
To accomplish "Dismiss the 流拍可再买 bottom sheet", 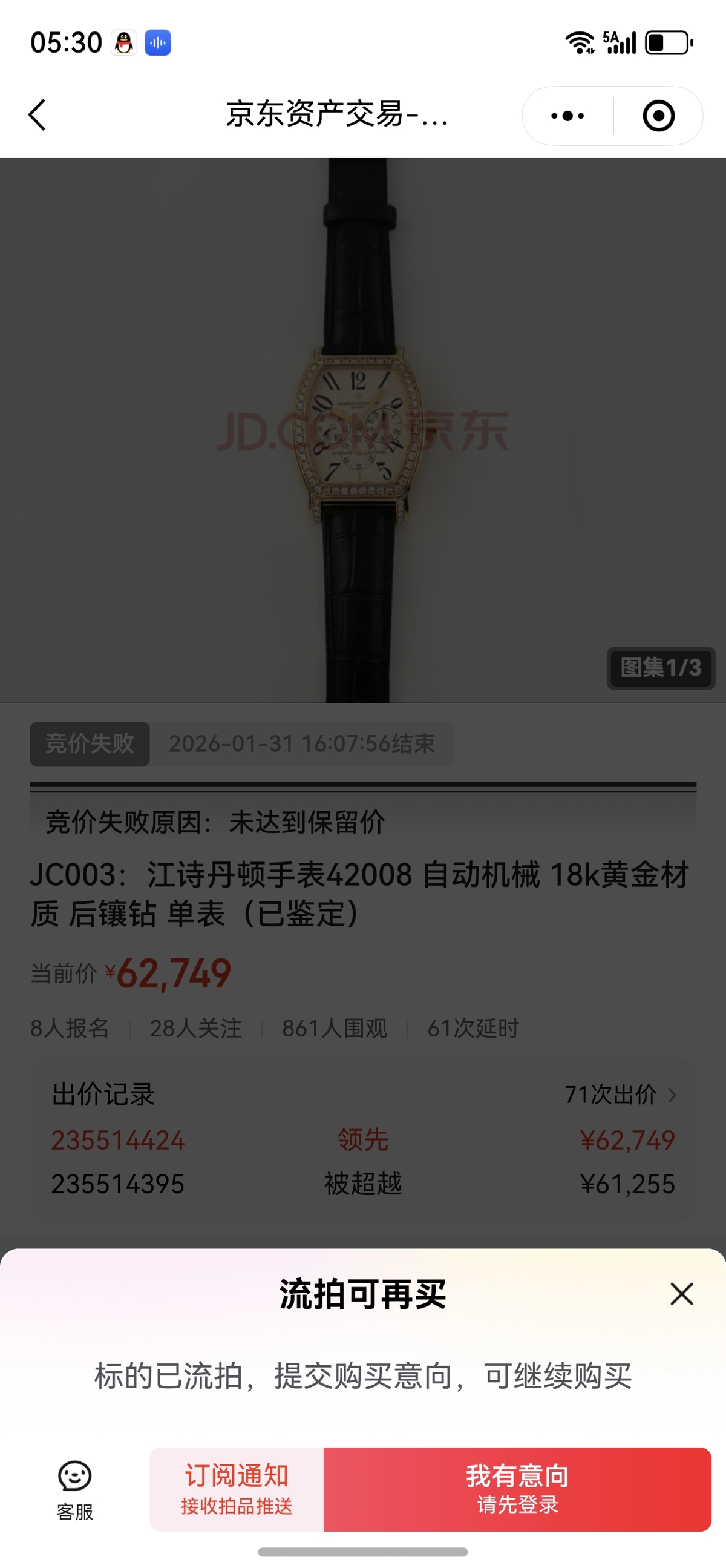I will [x=681, y=1294].
